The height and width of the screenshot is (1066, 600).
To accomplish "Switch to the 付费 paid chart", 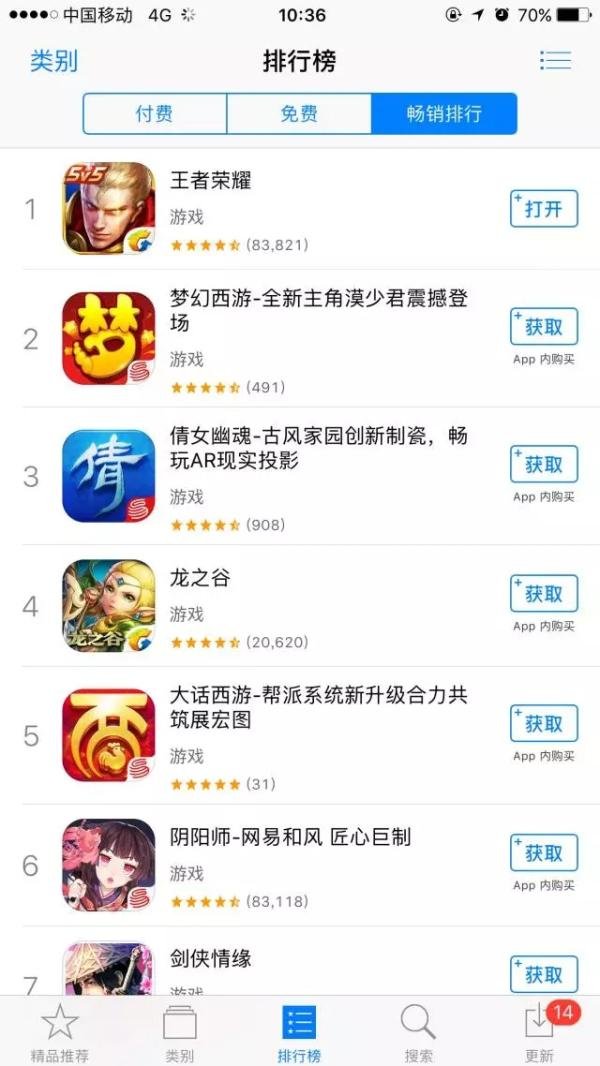I will pos(155,114).
